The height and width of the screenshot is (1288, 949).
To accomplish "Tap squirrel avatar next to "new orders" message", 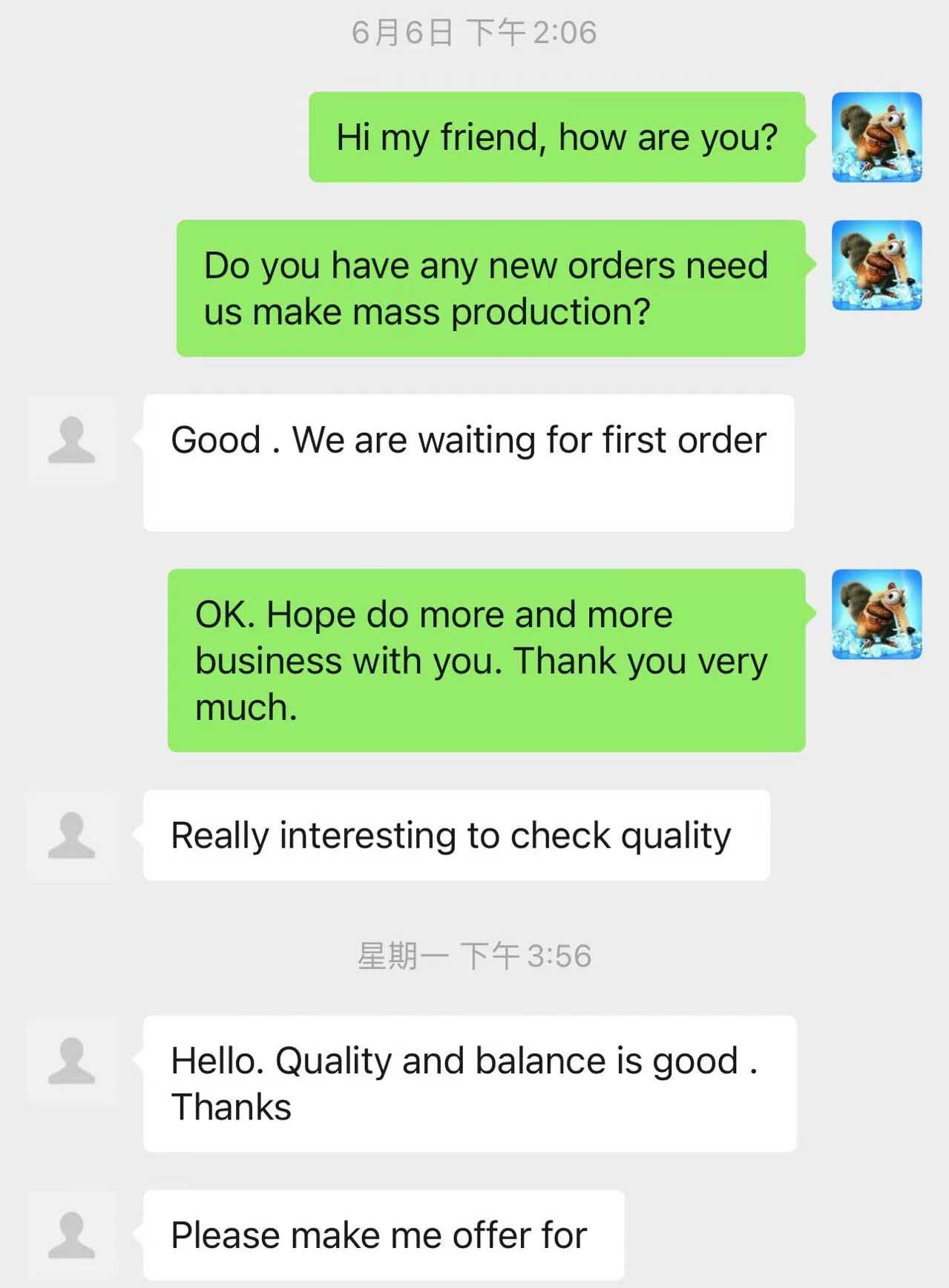I will click(x=876, y=265).
